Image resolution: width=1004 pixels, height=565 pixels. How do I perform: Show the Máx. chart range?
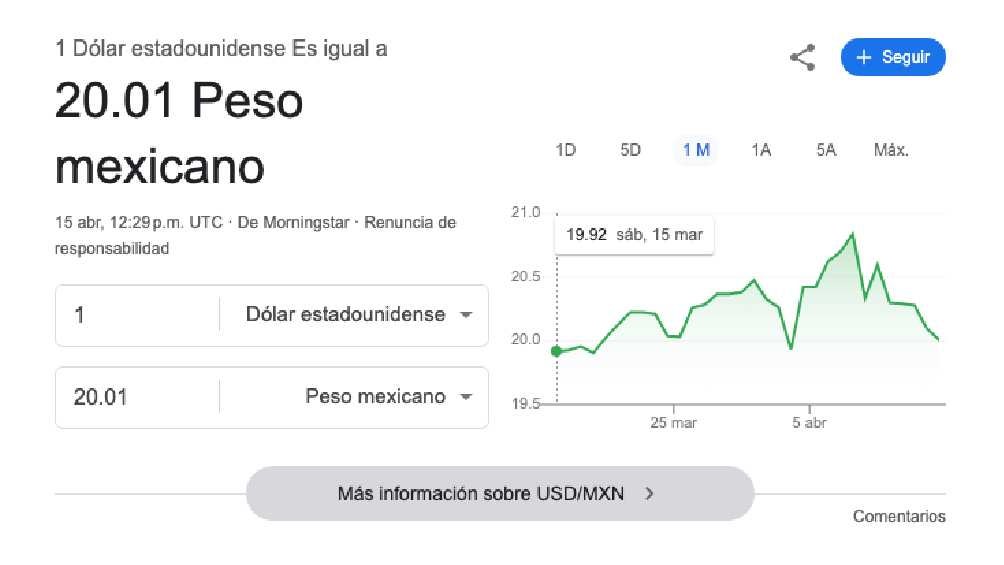[891, 150]
